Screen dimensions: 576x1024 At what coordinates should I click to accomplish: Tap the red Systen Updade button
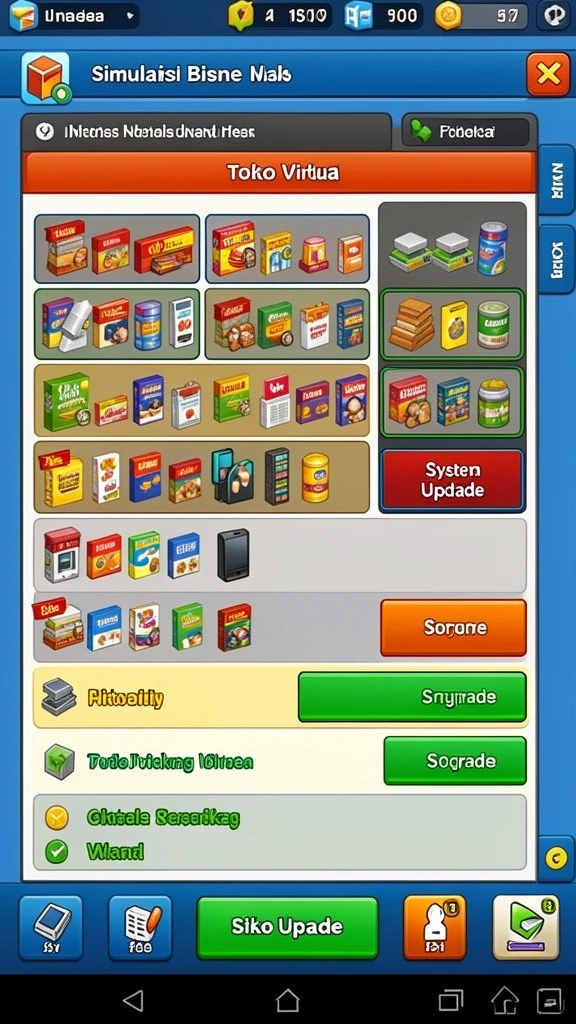[452, 480]
